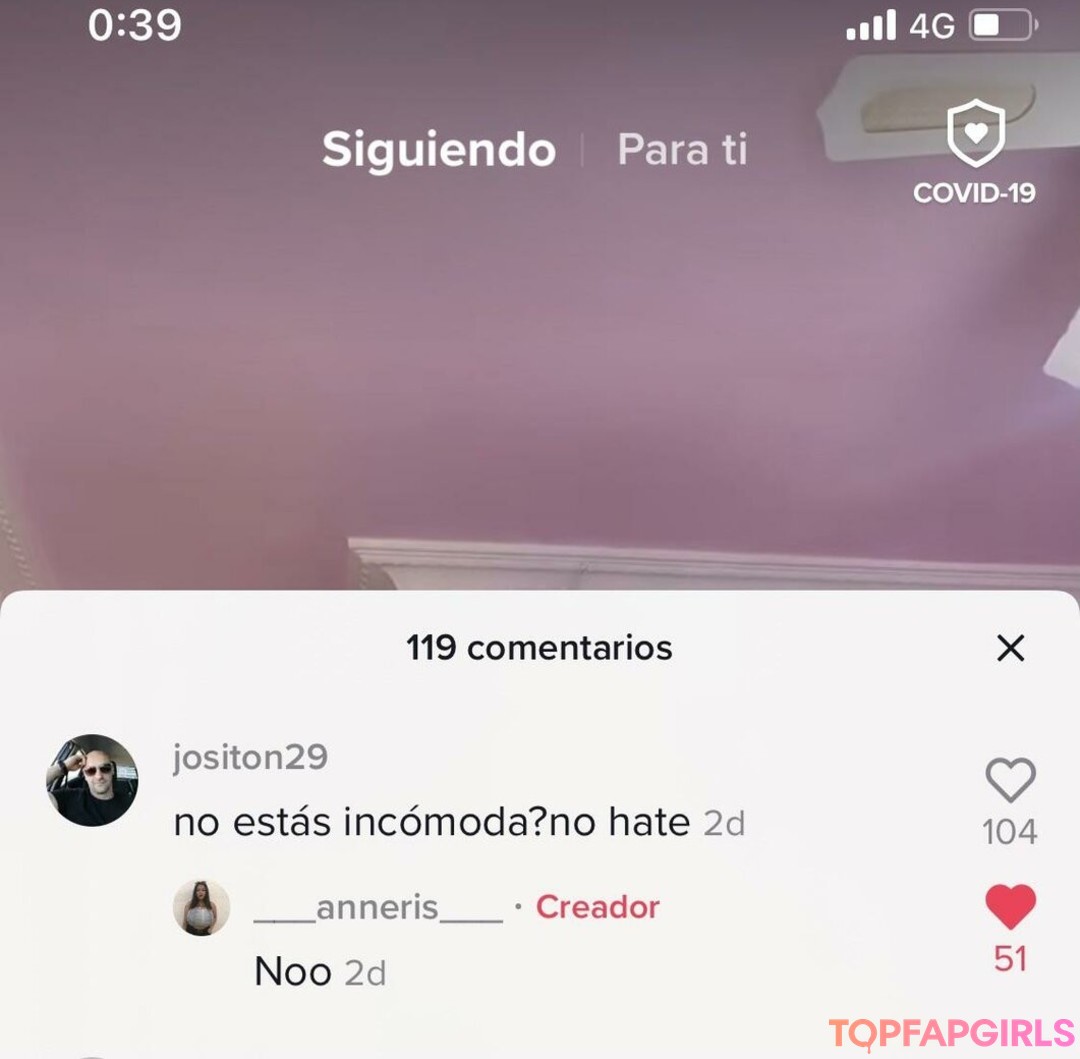
Task: Open jositon29's profile picture
Action: tap(92, 780)
